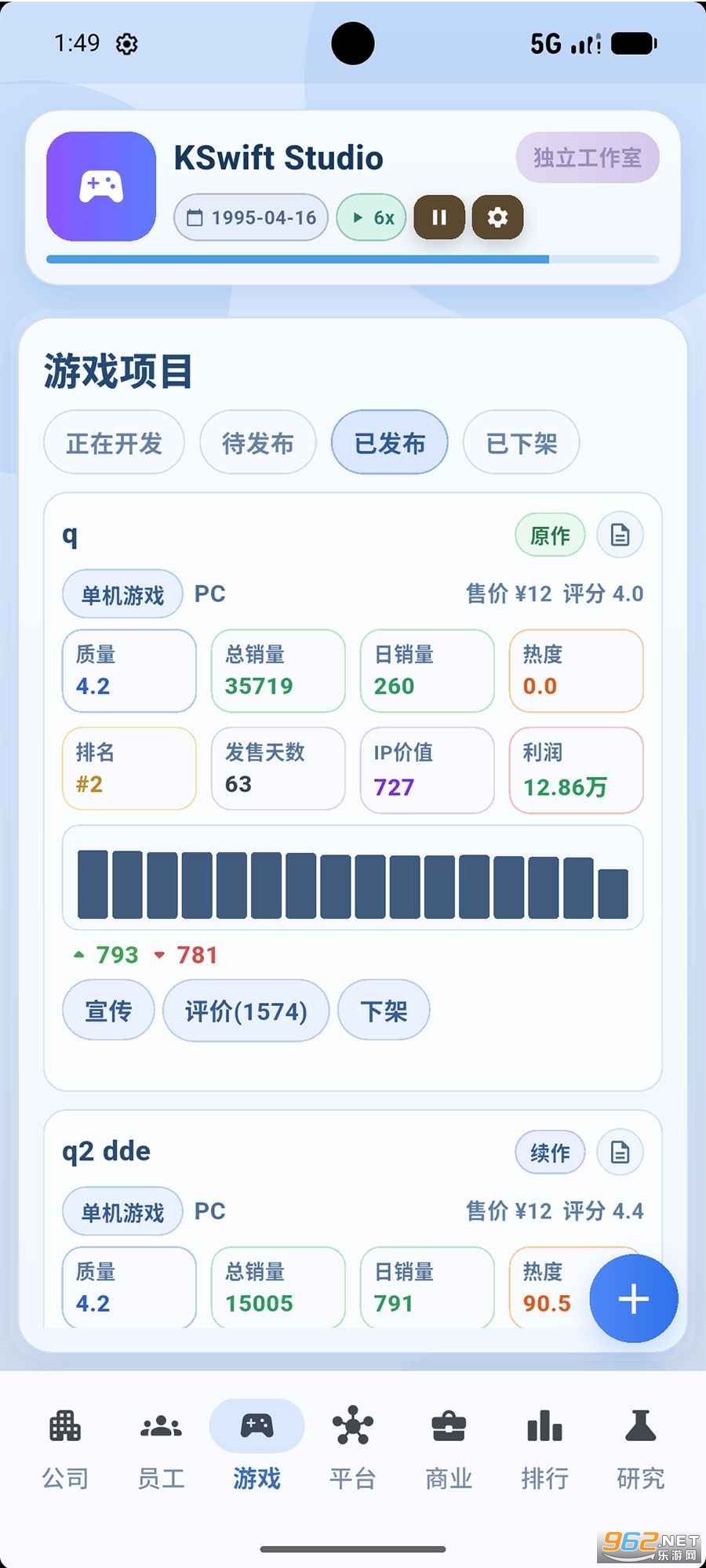Open studio settings via gear icon
706x1568 pixels.
pos(497,217)
